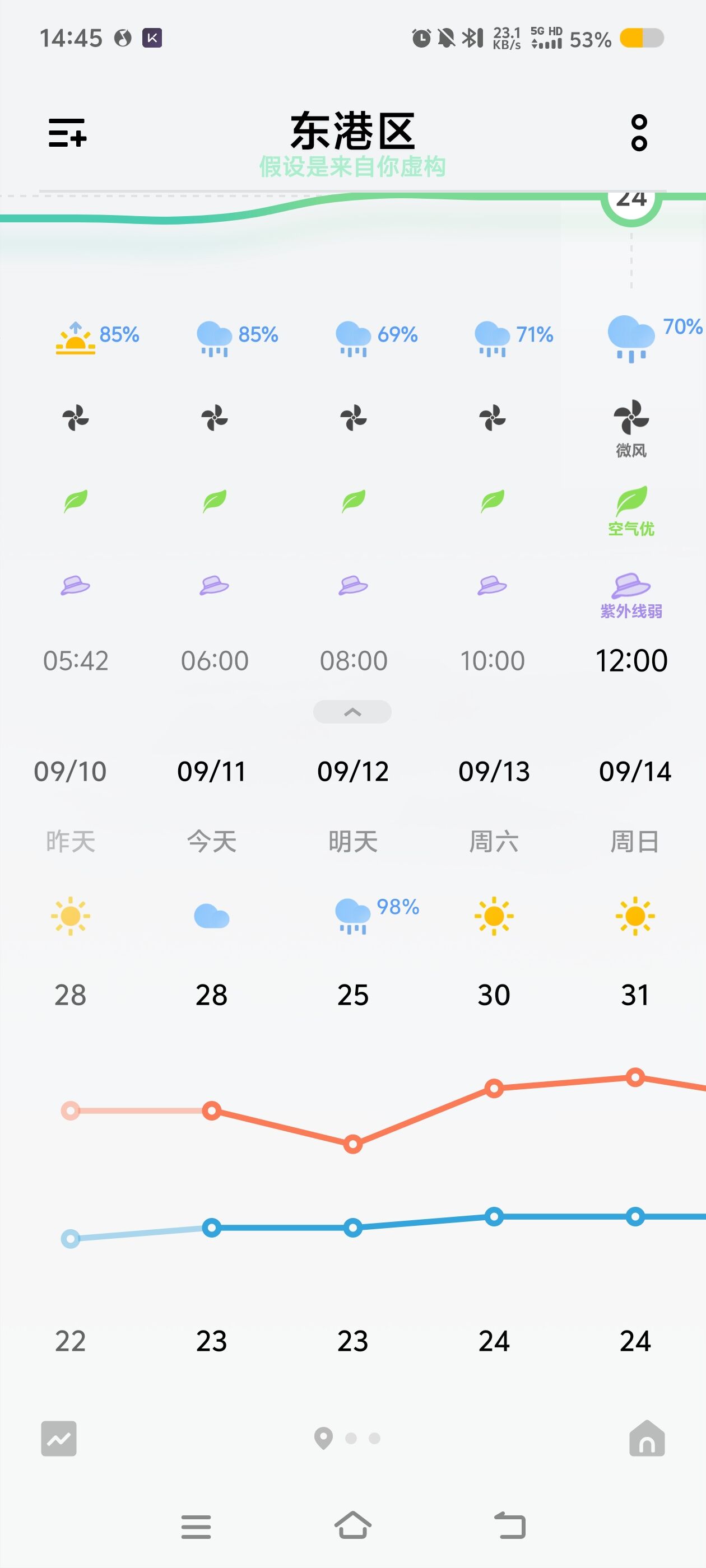This screenshot has width=706, height=1568.
Task: Open the city list manager icon
Action: pyautogui.click(x=68, y=133)
